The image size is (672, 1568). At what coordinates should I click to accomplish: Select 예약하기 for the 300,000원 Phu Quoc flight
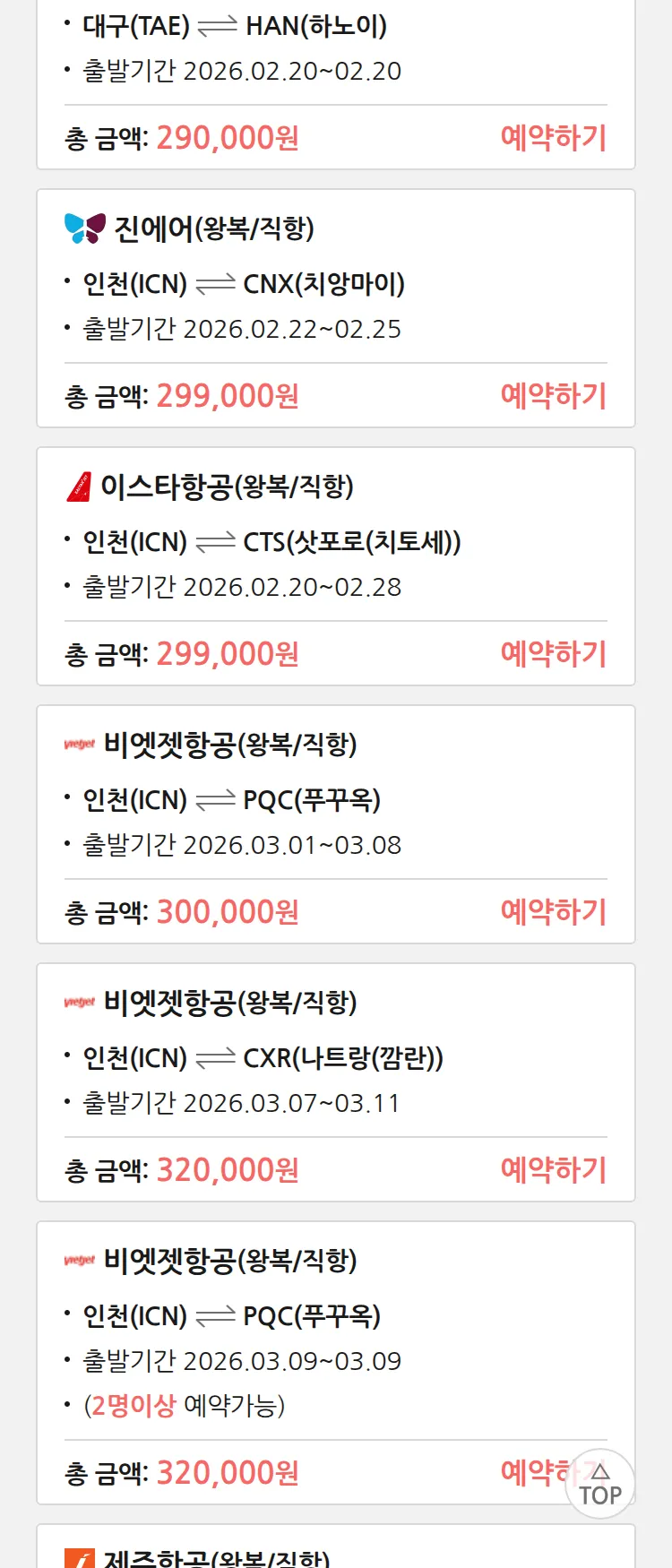(553, 912)
